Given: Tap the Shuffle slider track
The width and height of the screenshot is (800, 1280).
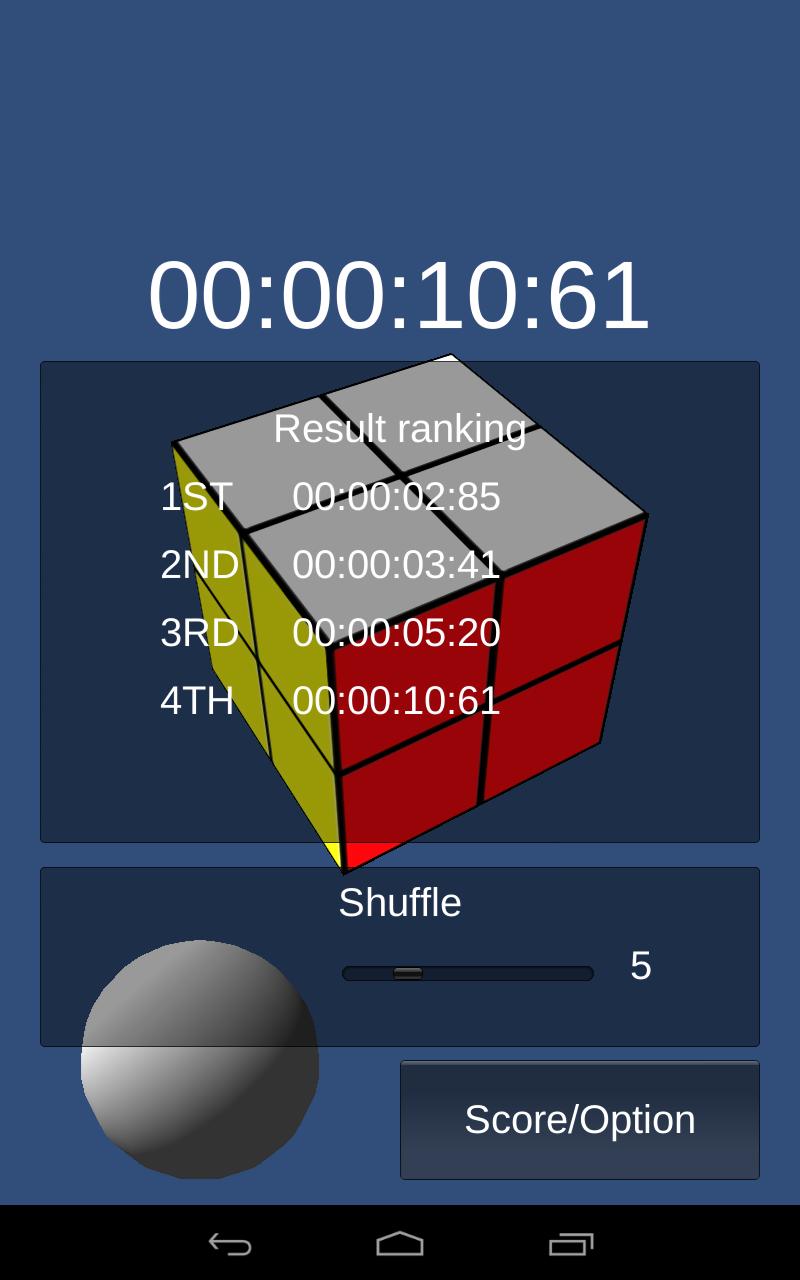Looking at the screenshot, I should click(x=468, y=973).
